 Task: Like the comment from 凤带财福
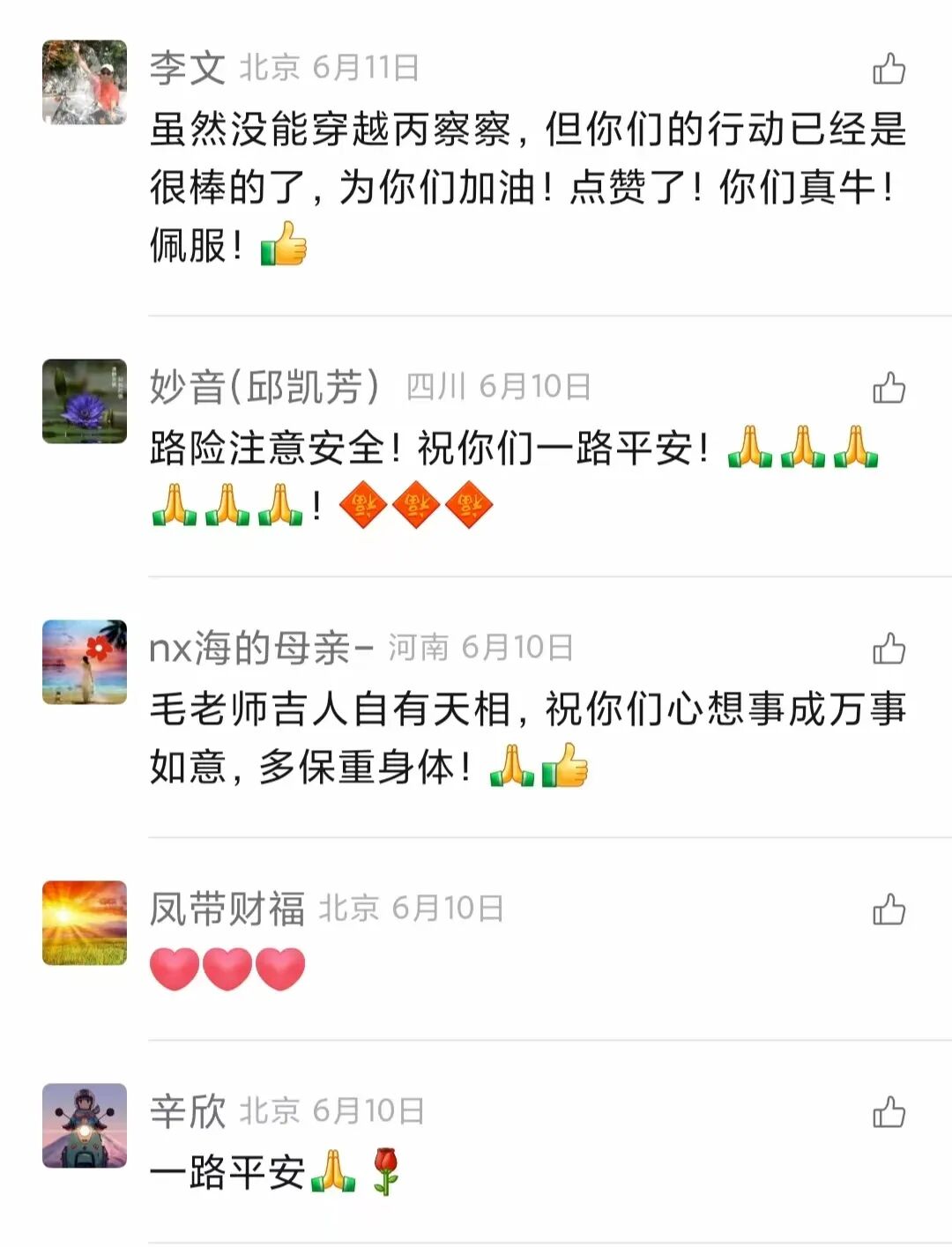[x=889, y=909]
